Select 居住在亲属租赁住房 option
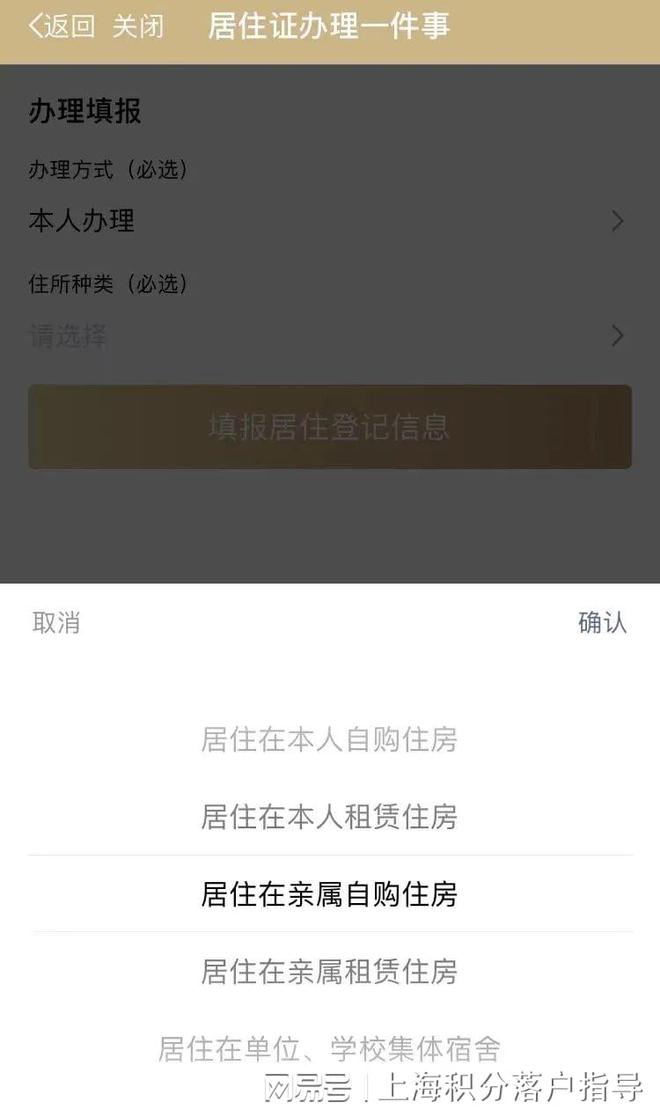The image size is (660, 1117). pyautogui.click(x=329, y=971)
